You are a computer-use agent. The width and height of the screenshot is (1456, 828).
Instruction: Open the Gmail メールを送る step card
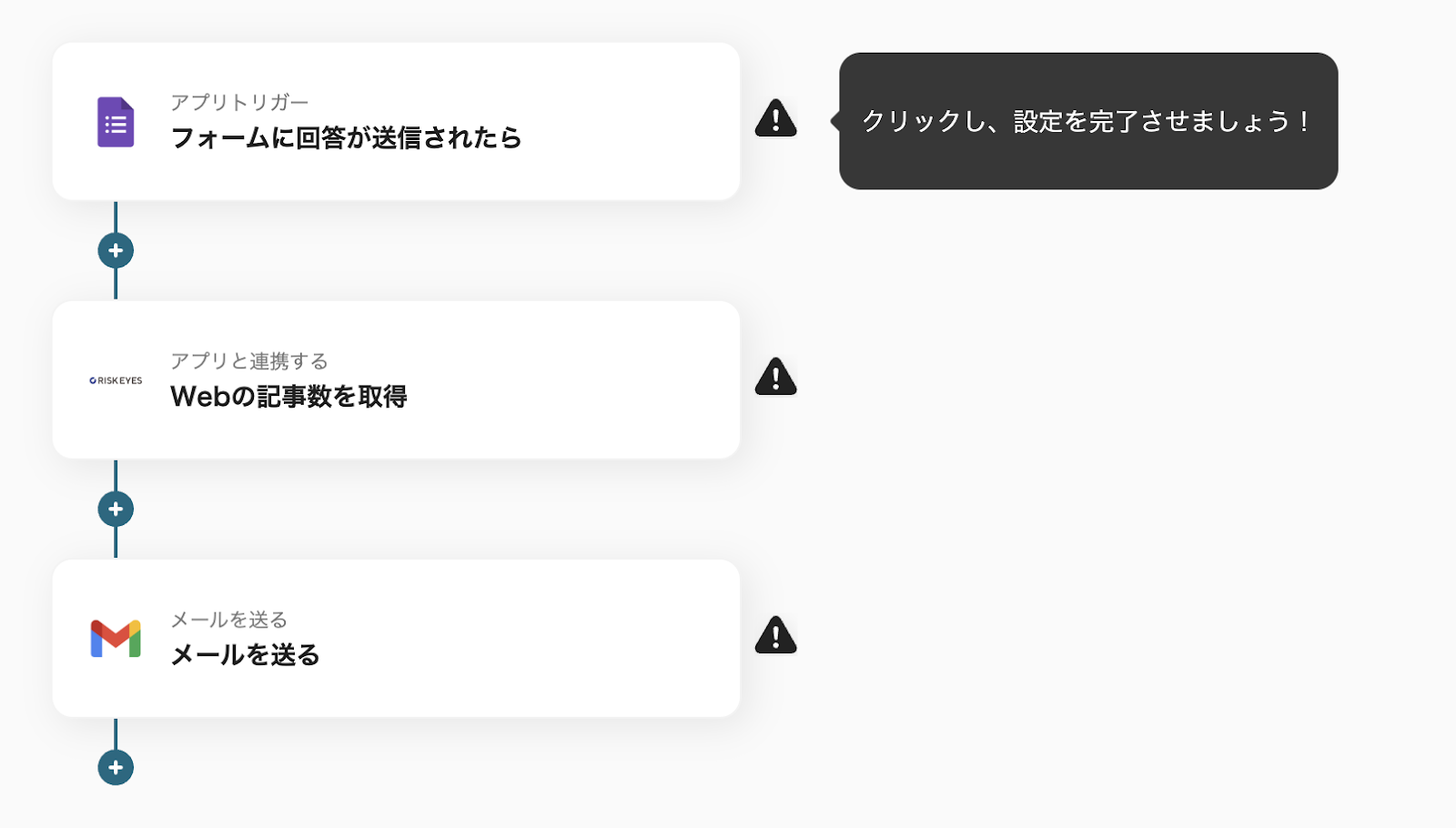click(x=396, y=638)
